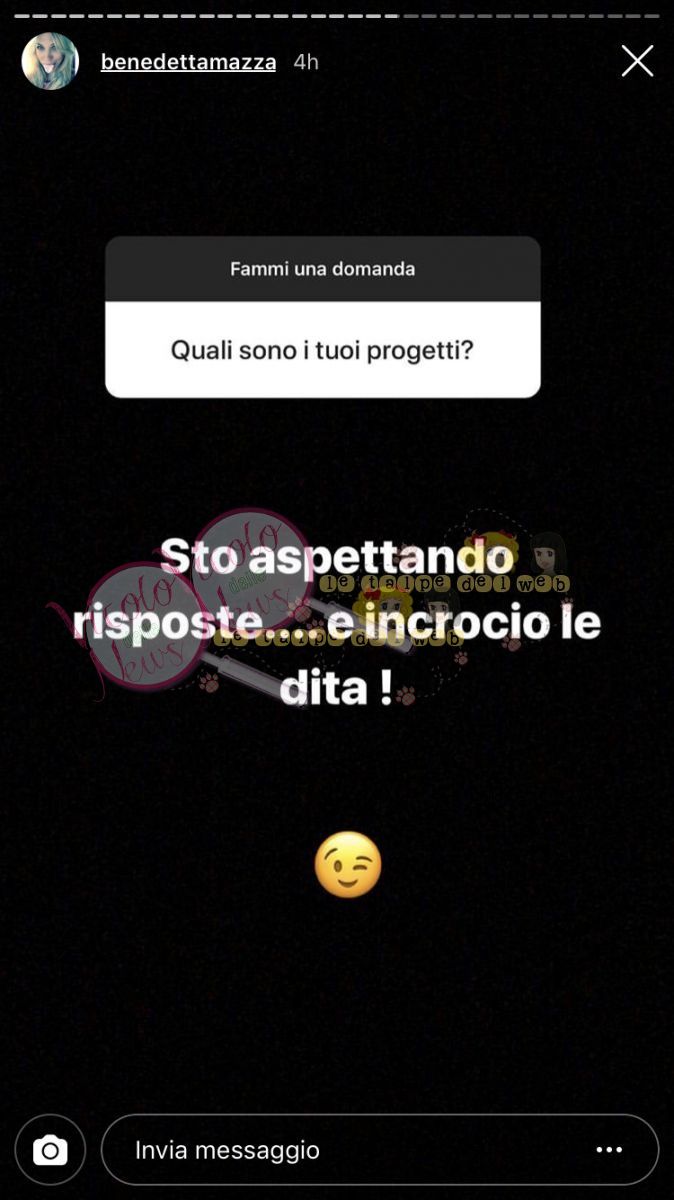Open the benedettamazza username link

pyautogui.click(x=188, y=62)
